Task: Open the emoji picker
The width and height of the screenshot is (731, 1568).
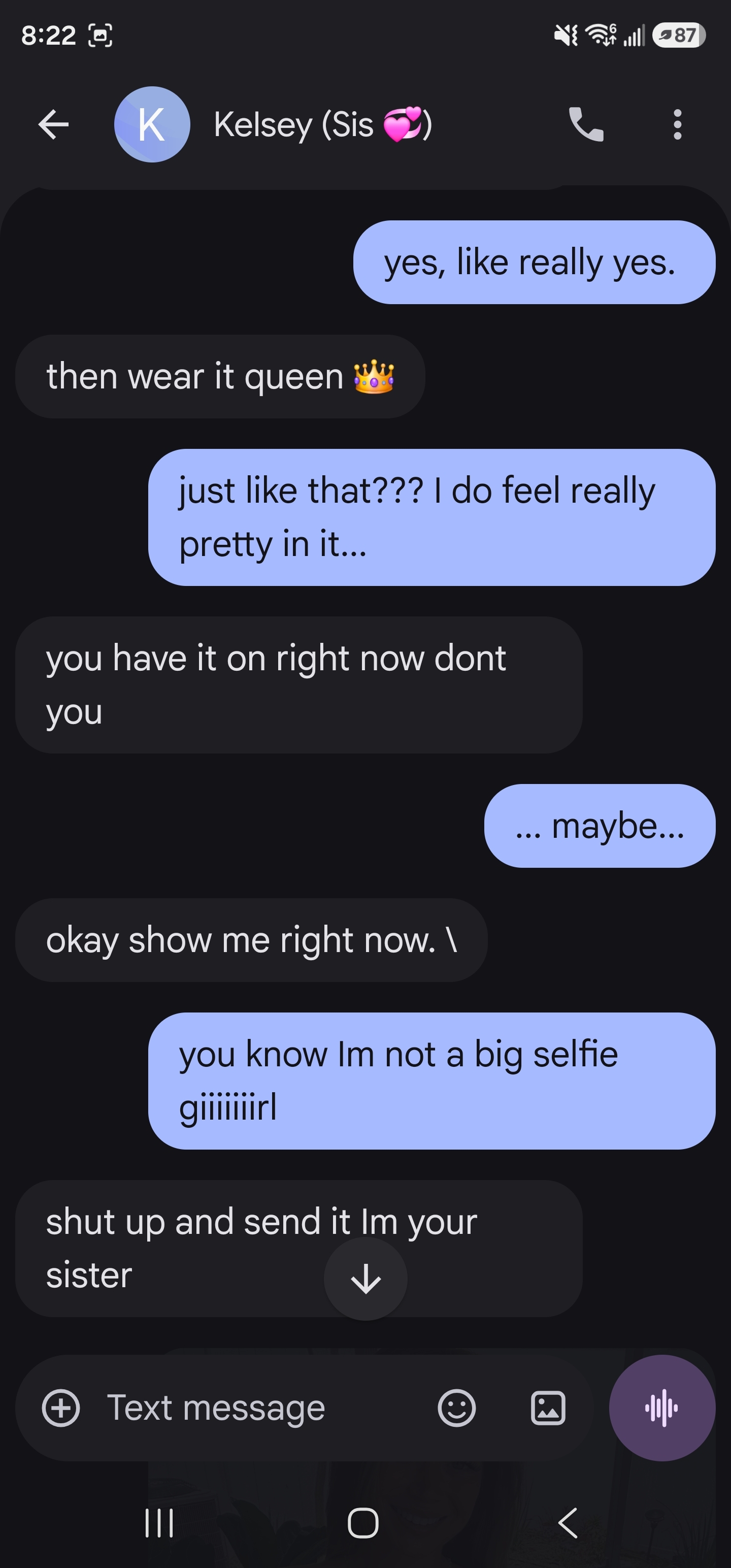Action: pyautogui.click(x=456, y=1408)
